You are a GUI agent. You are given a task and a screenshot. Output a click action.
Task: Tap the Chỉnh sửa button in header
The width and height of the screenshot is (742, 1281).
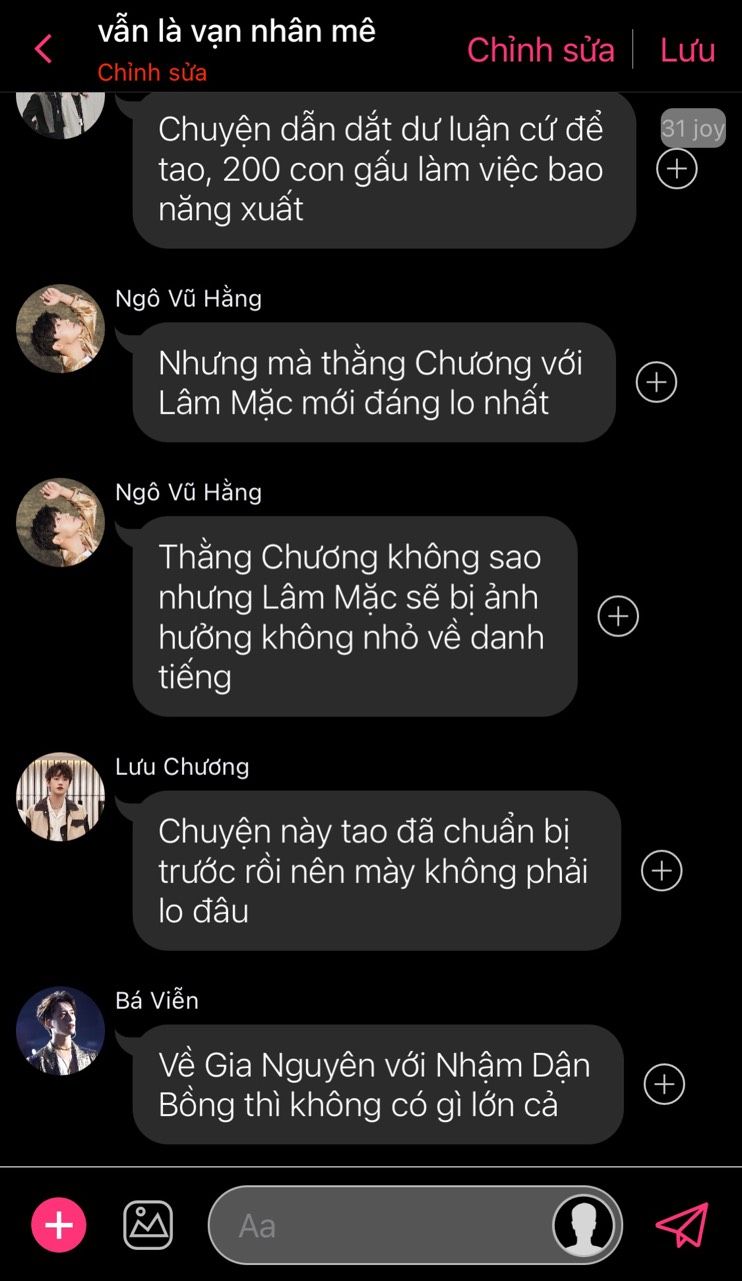tap(540, 50)
